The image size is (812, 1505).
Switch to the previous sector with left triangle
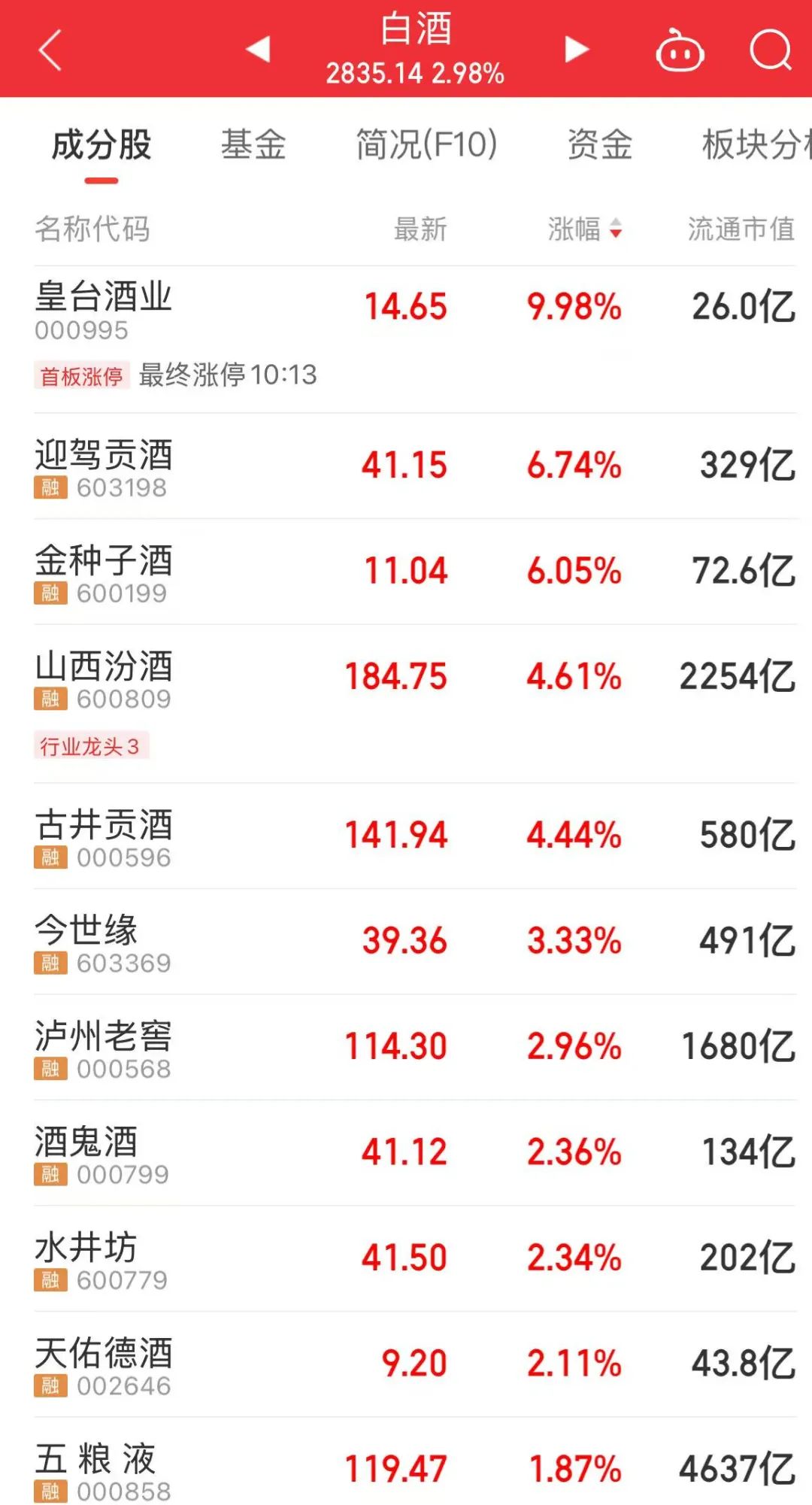coord(258,50)
